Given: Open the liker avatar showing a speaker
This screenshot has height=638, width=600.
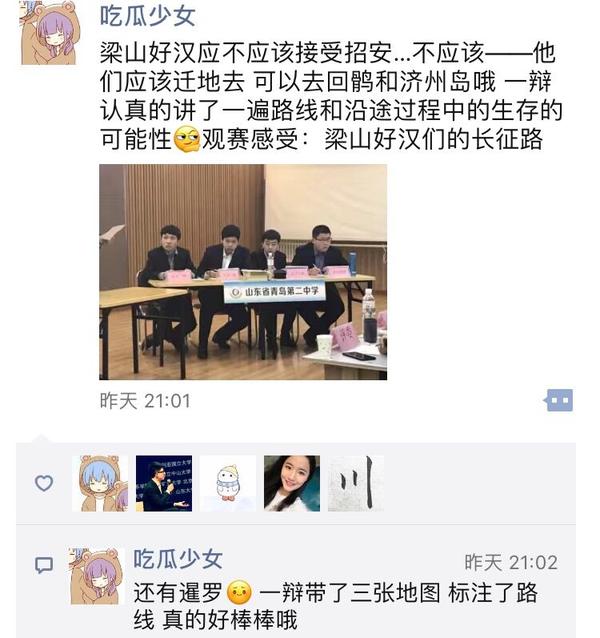Looking at the screenshot, I should tap(164, 484).
